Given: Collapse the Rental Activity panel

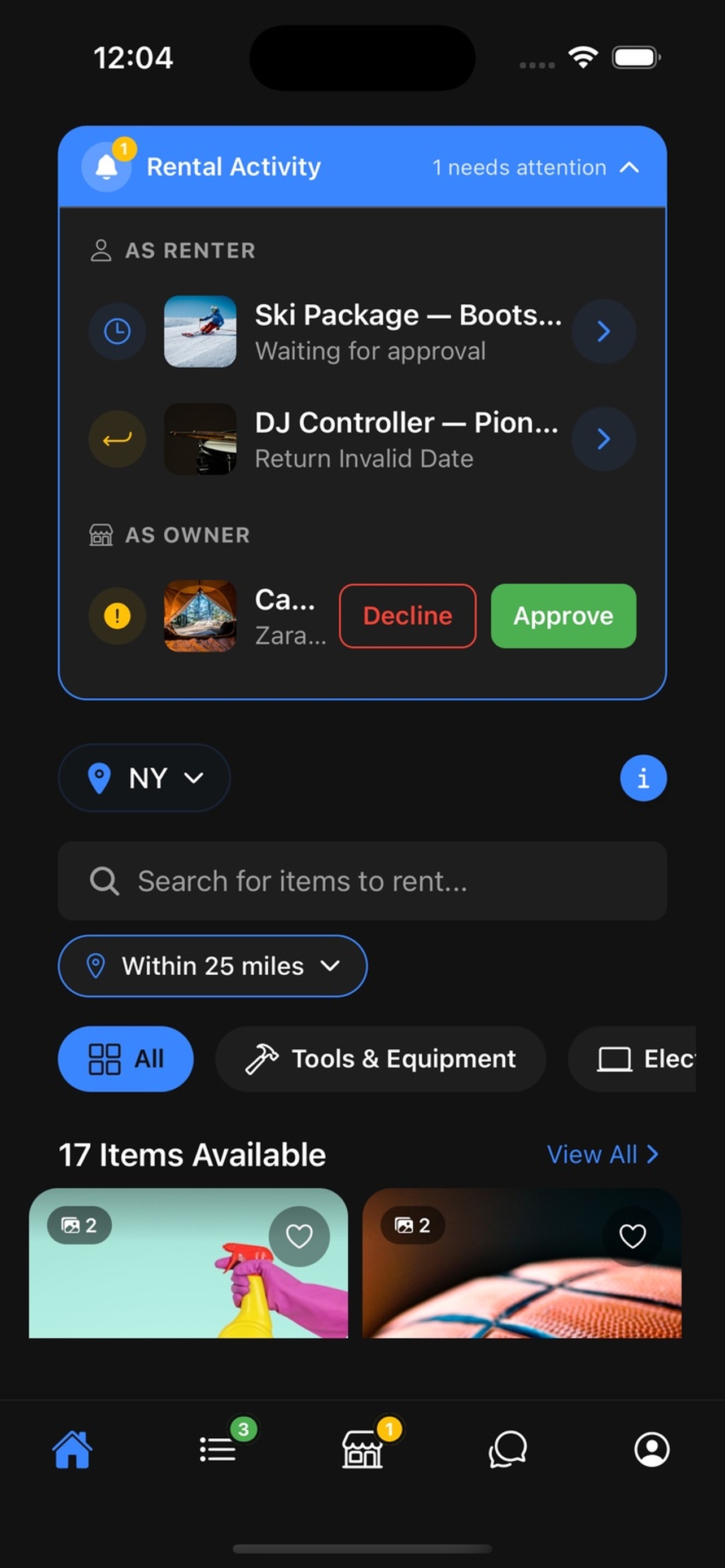Looking at the screenshot, I should pyautogui.click(x=630, y=168).
